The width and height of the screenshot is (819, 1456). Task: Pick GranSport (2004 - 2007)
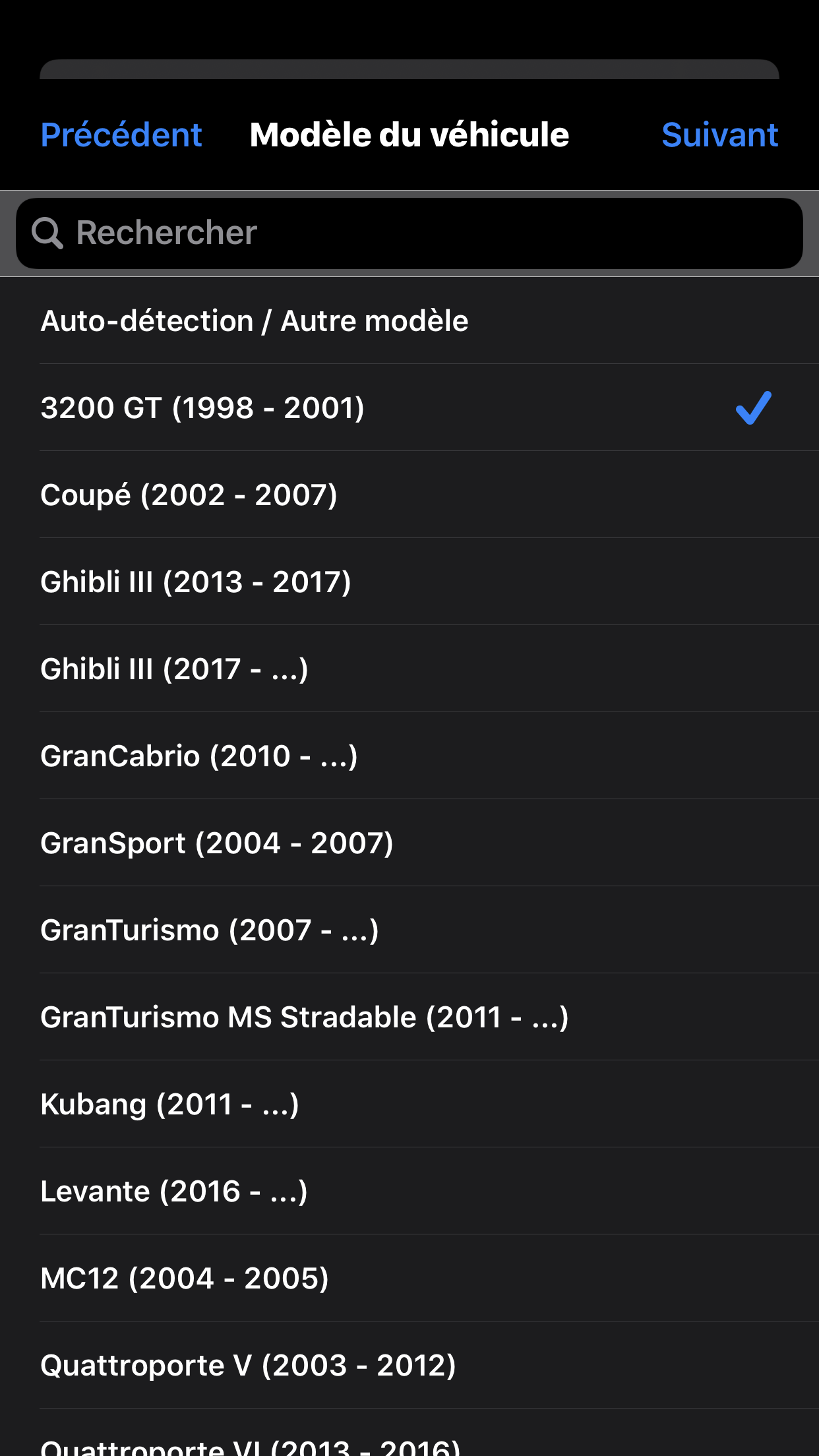tap(217, 843)
